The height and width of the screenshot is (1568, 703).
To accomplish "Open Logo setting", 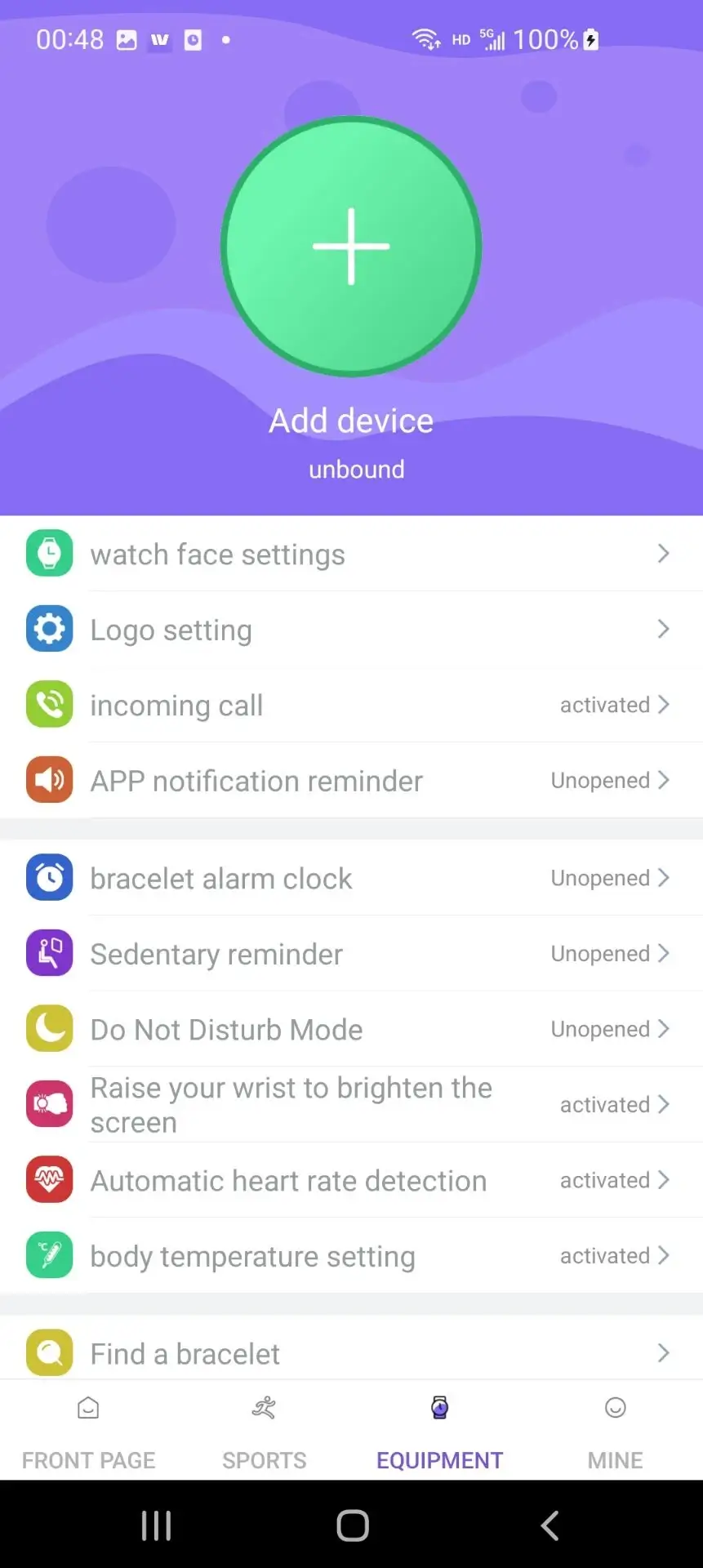I will [351, 630].
